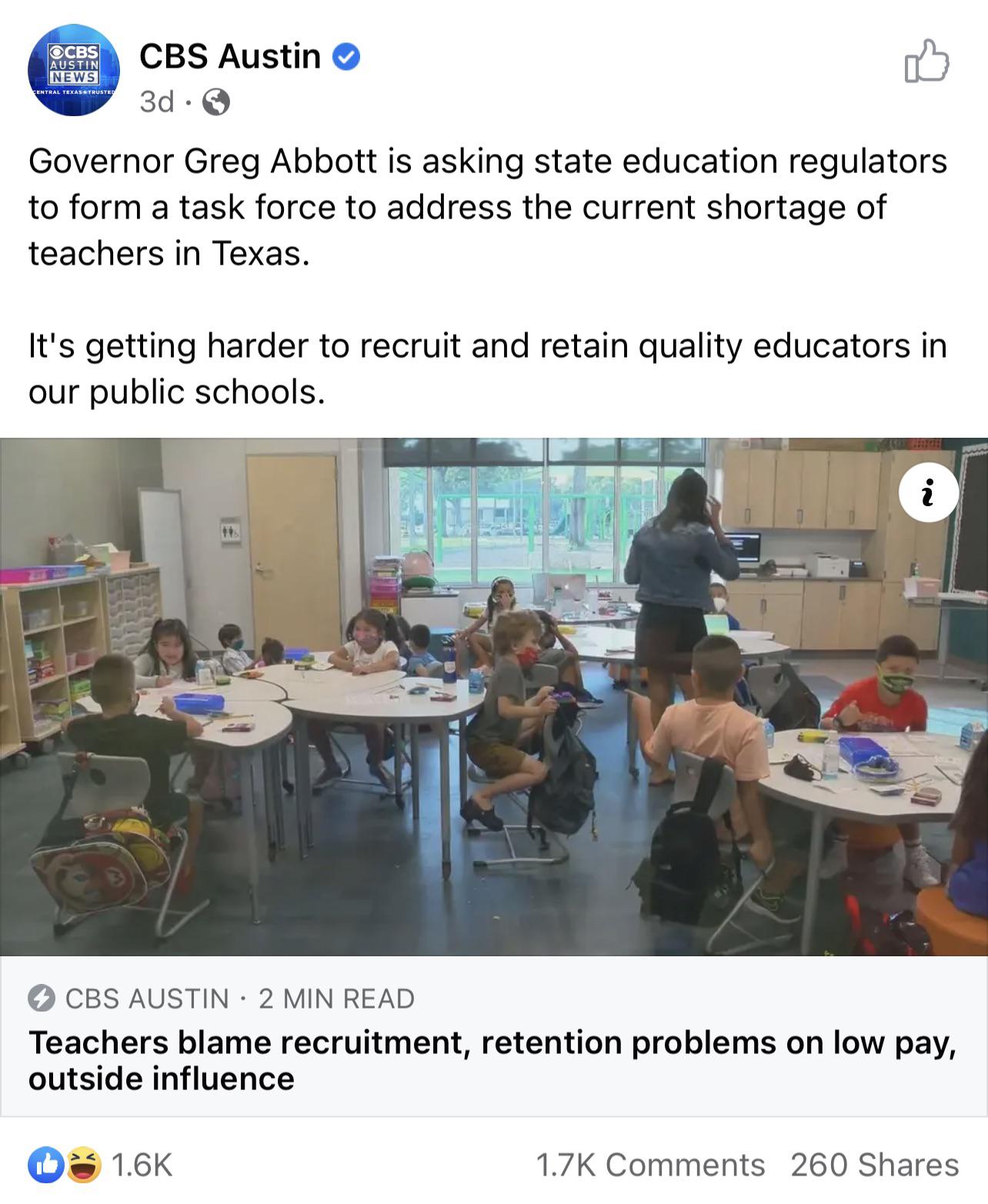Open the CBS Austin page name

tap(229, 56)
